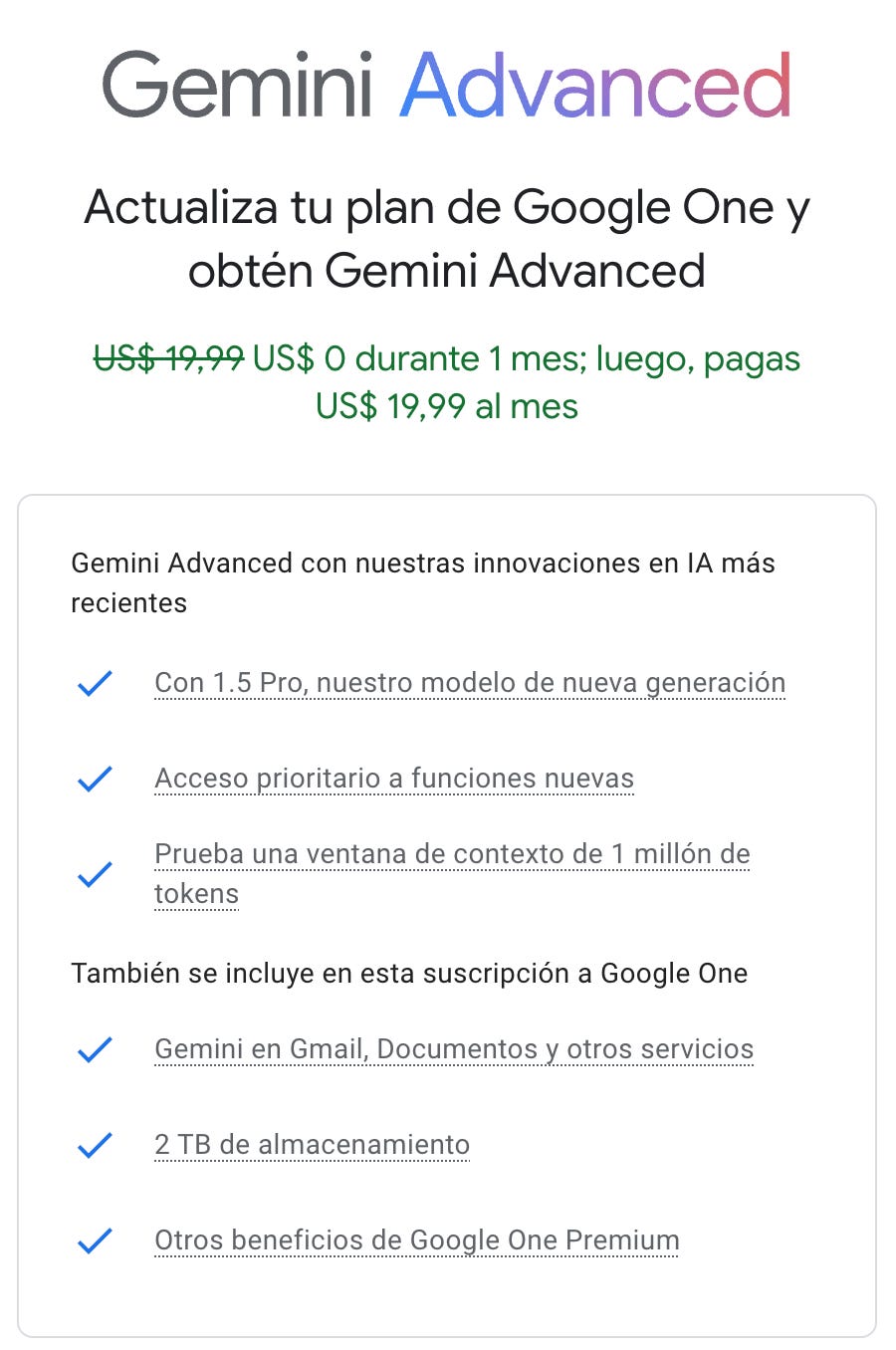View info on Acceso prioritario a funciones nuevas
The image size is (896, 1350).
click(394, 779)
